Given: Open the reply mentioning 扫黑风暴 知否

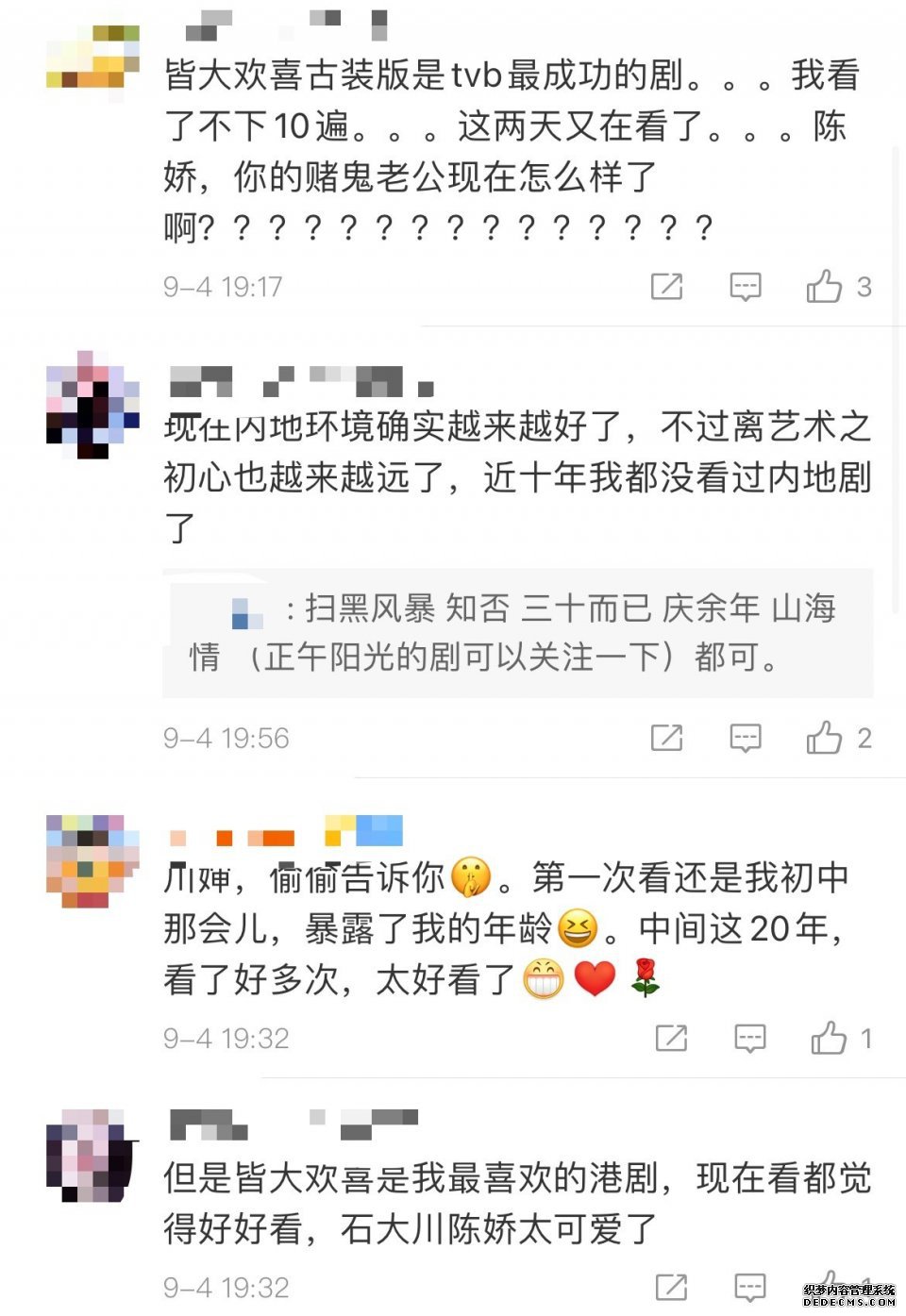Looking at the screenshot, I should tap(517, 632).
